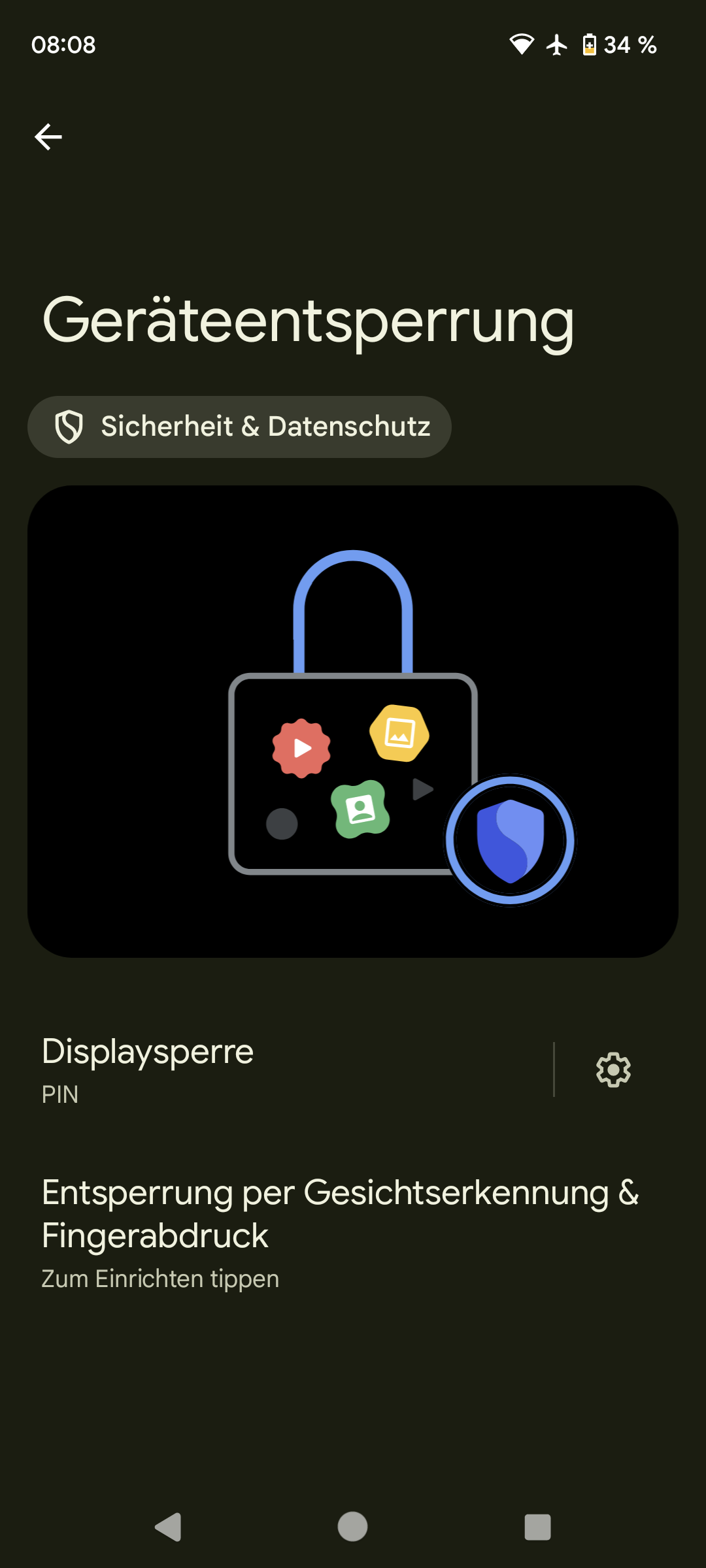Open Displaysperre gear settings
The height and width of the screenshot is (1568, 706).
[x=613, y=1070]
